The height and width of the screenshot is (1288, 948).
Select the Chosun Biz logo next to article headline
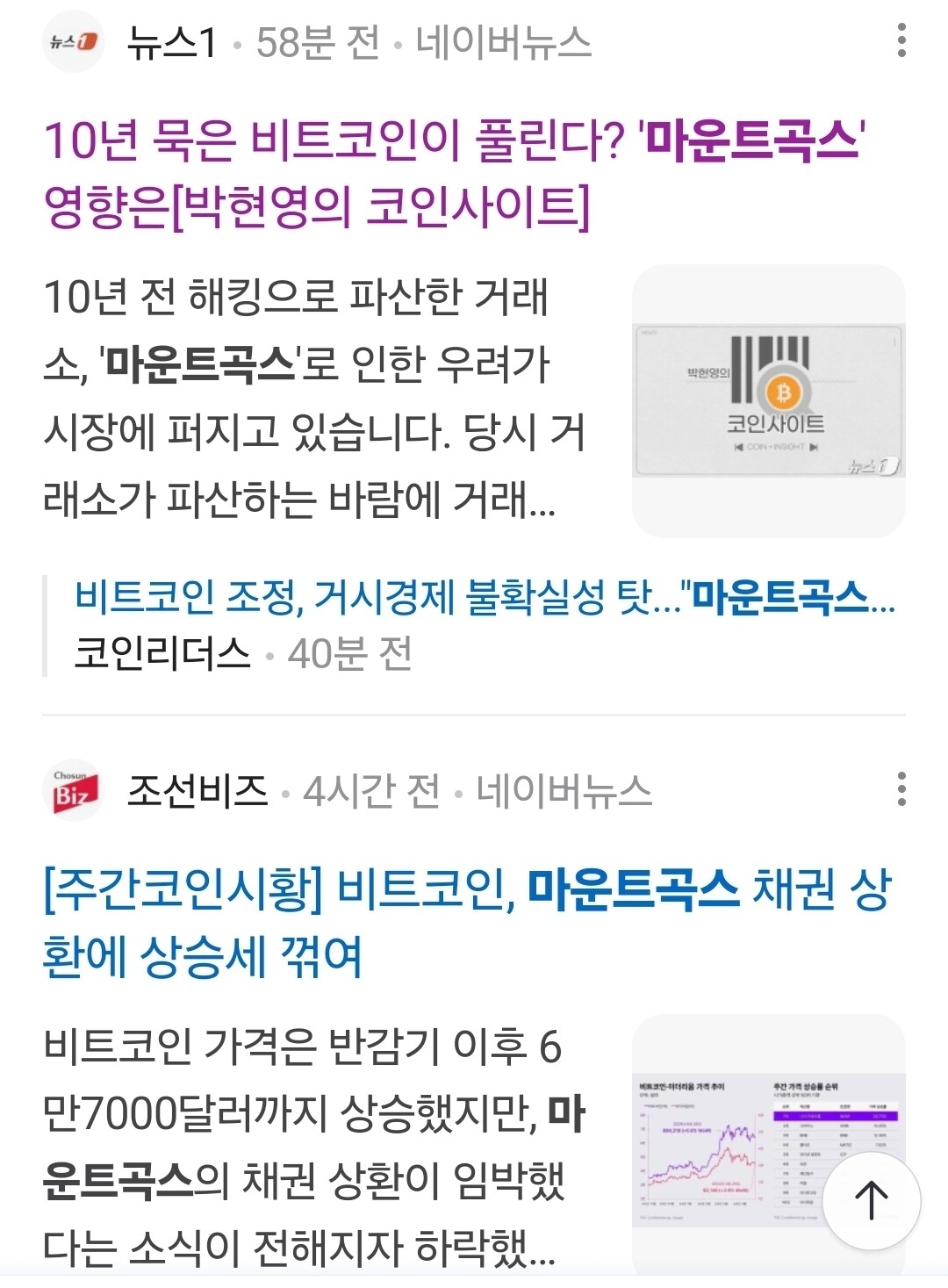point(75,791)
